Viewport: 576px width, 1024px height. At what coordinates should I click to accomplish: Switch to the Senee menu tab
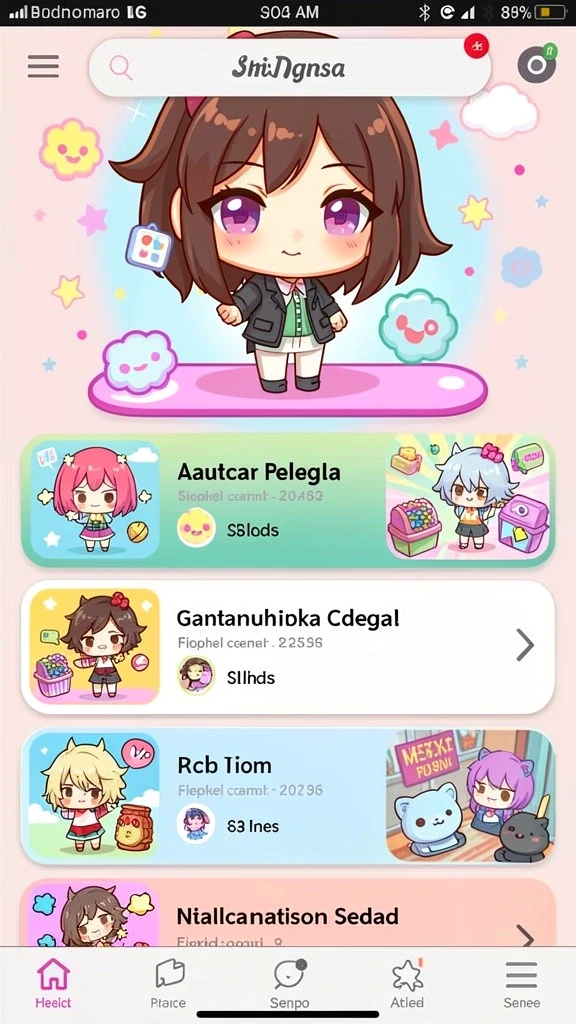click(x=521, y=985)
